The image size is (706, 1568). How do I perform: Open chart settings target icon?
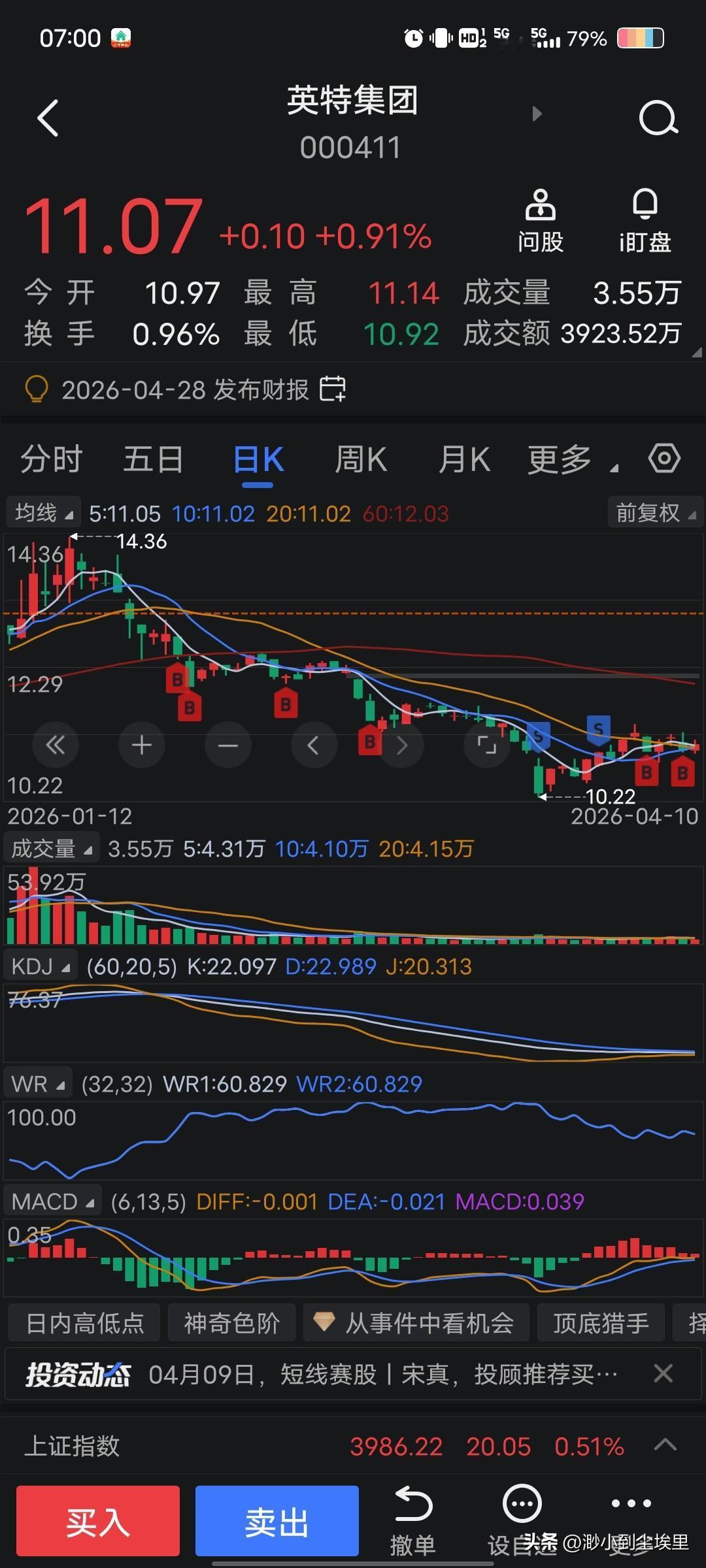[664, 458]
